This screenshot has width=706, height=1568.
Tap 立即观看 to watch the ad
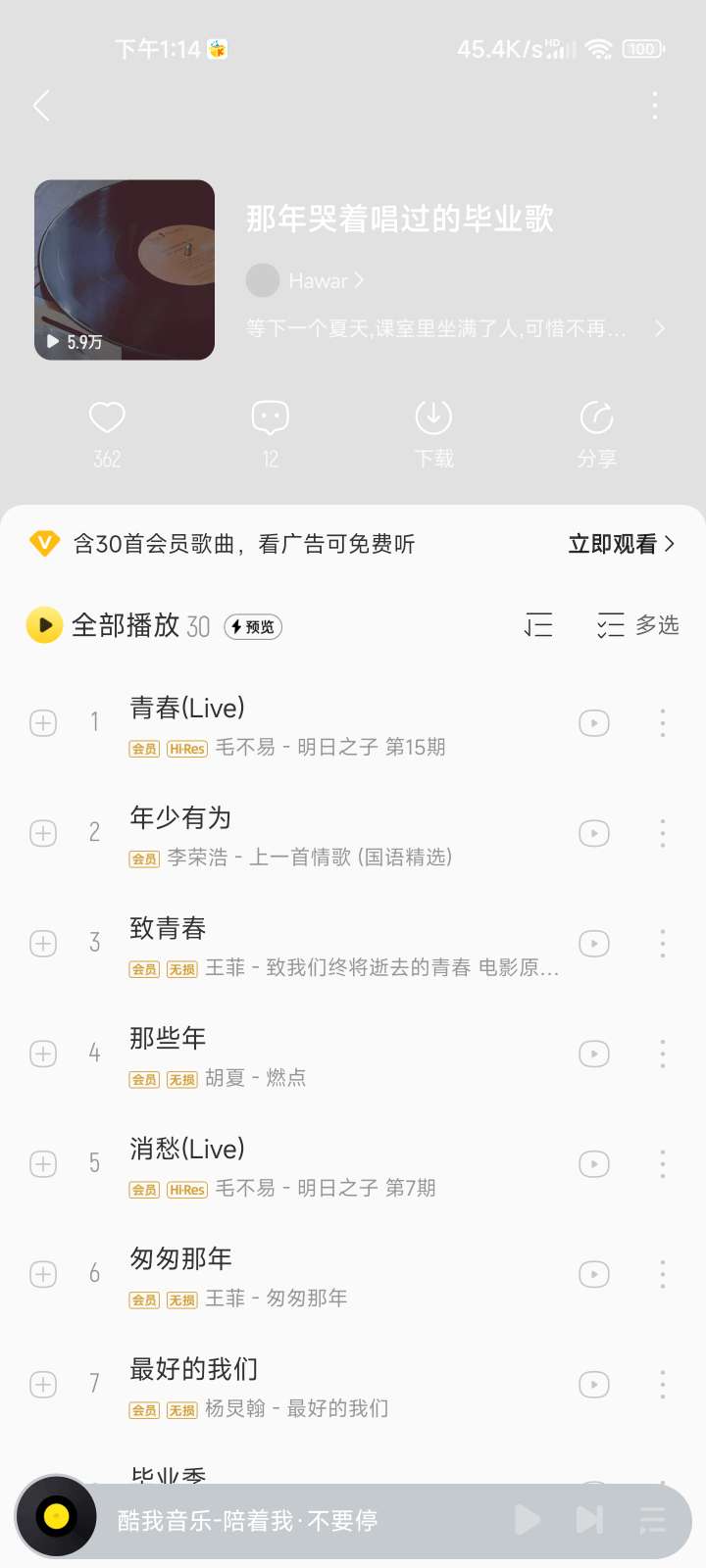tap(622, 544)
